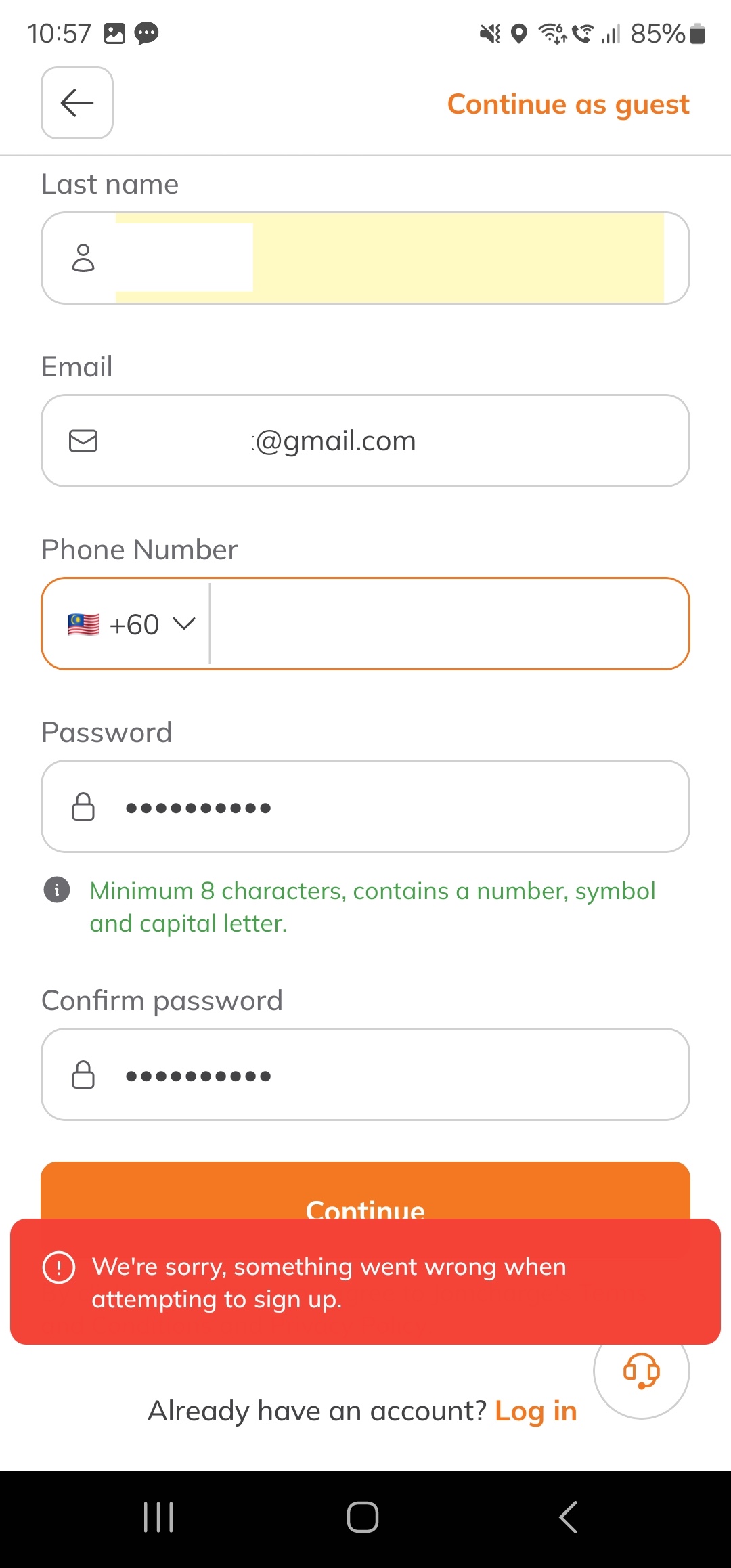Continue as guest

pyautogui.click(x=568, y=105)
